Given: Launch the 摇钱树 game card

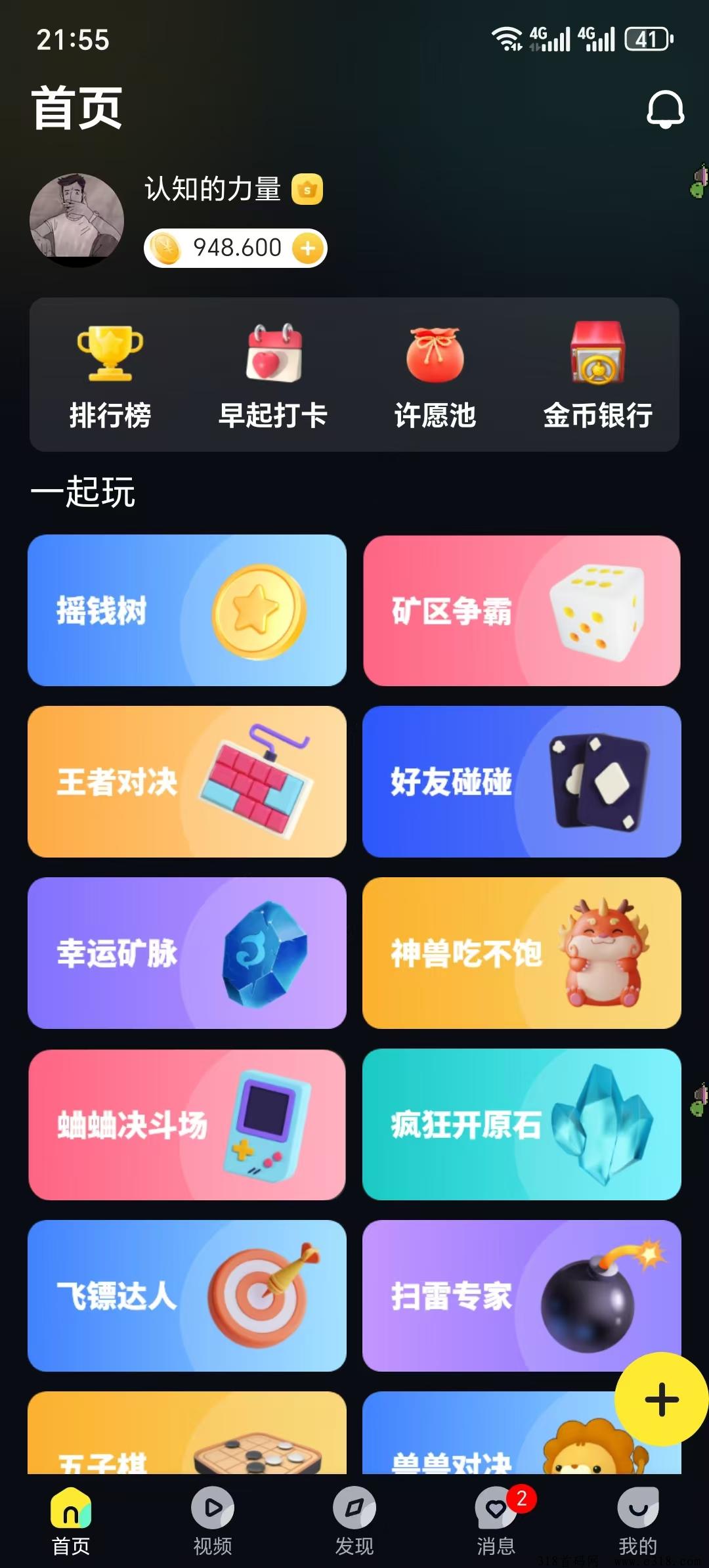Looking at the screenshot, I should (x=187, y=611).
